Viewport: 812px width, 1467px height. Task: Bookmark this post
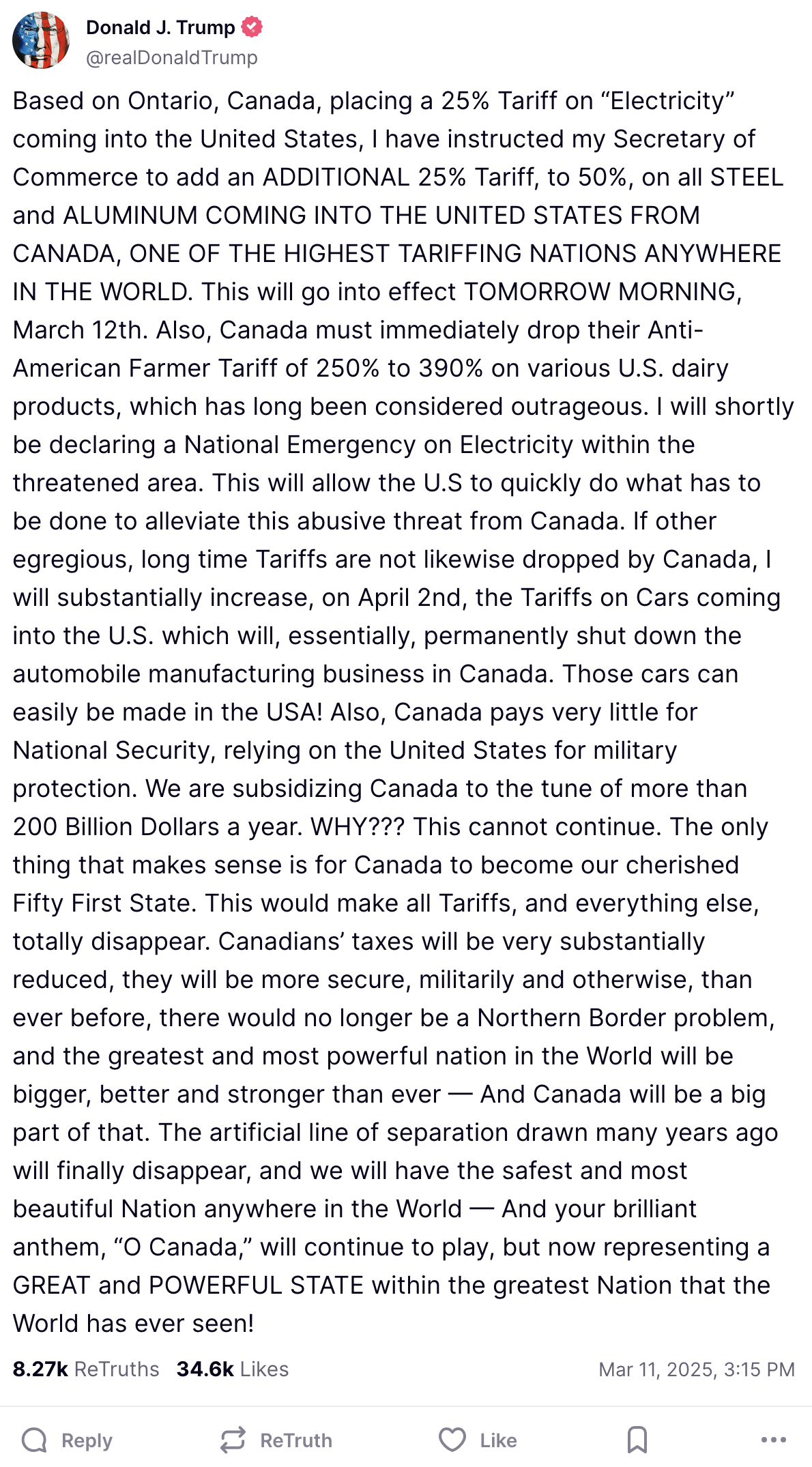[x=637, y=1440]
